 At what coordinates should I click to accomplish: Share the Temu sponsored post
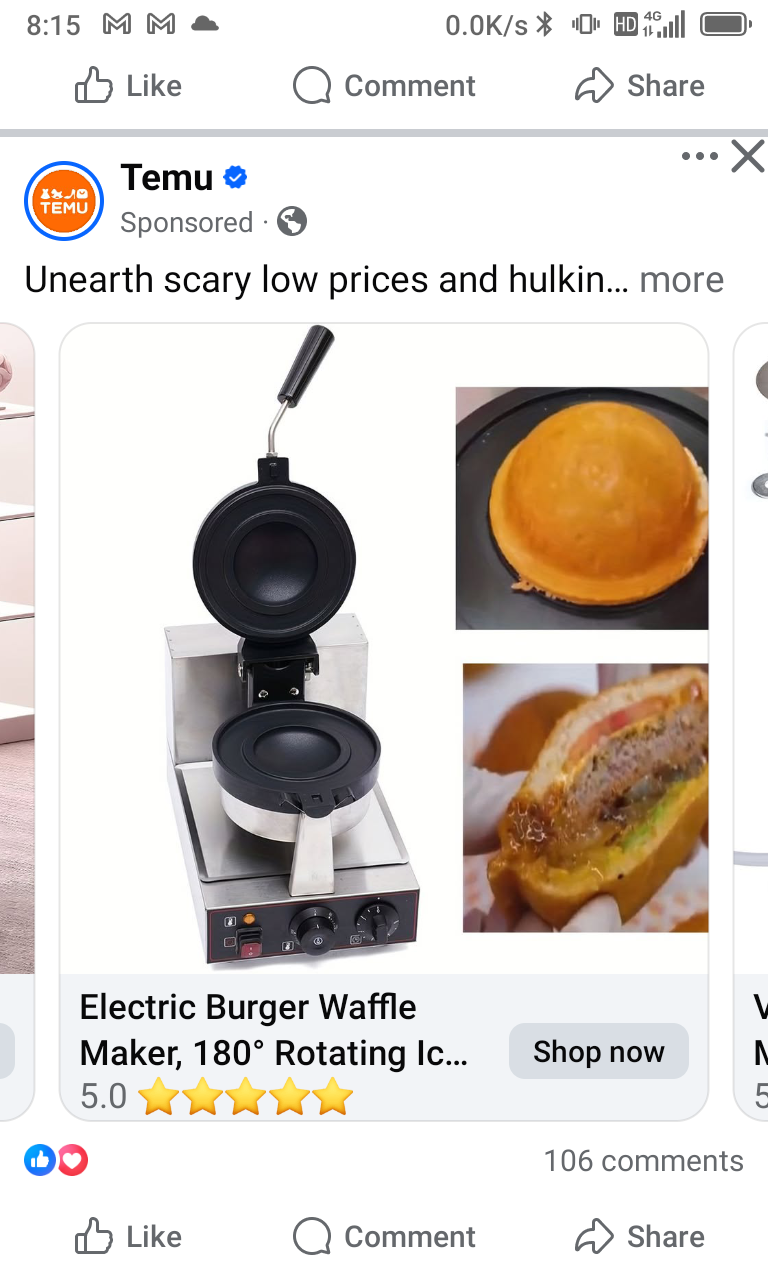coord(640,1237)
